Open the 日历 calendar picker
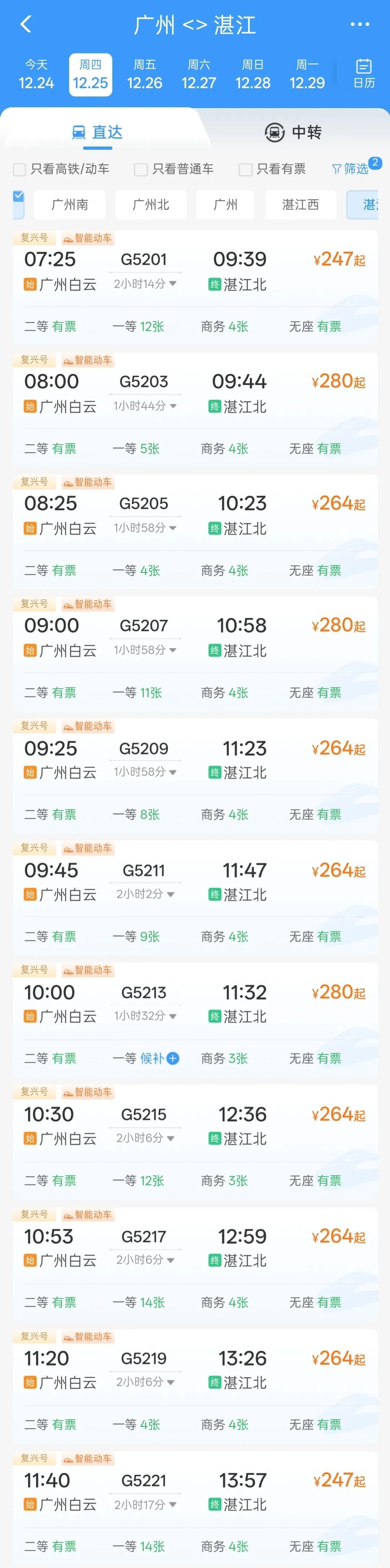 click(x=364, y=74)
